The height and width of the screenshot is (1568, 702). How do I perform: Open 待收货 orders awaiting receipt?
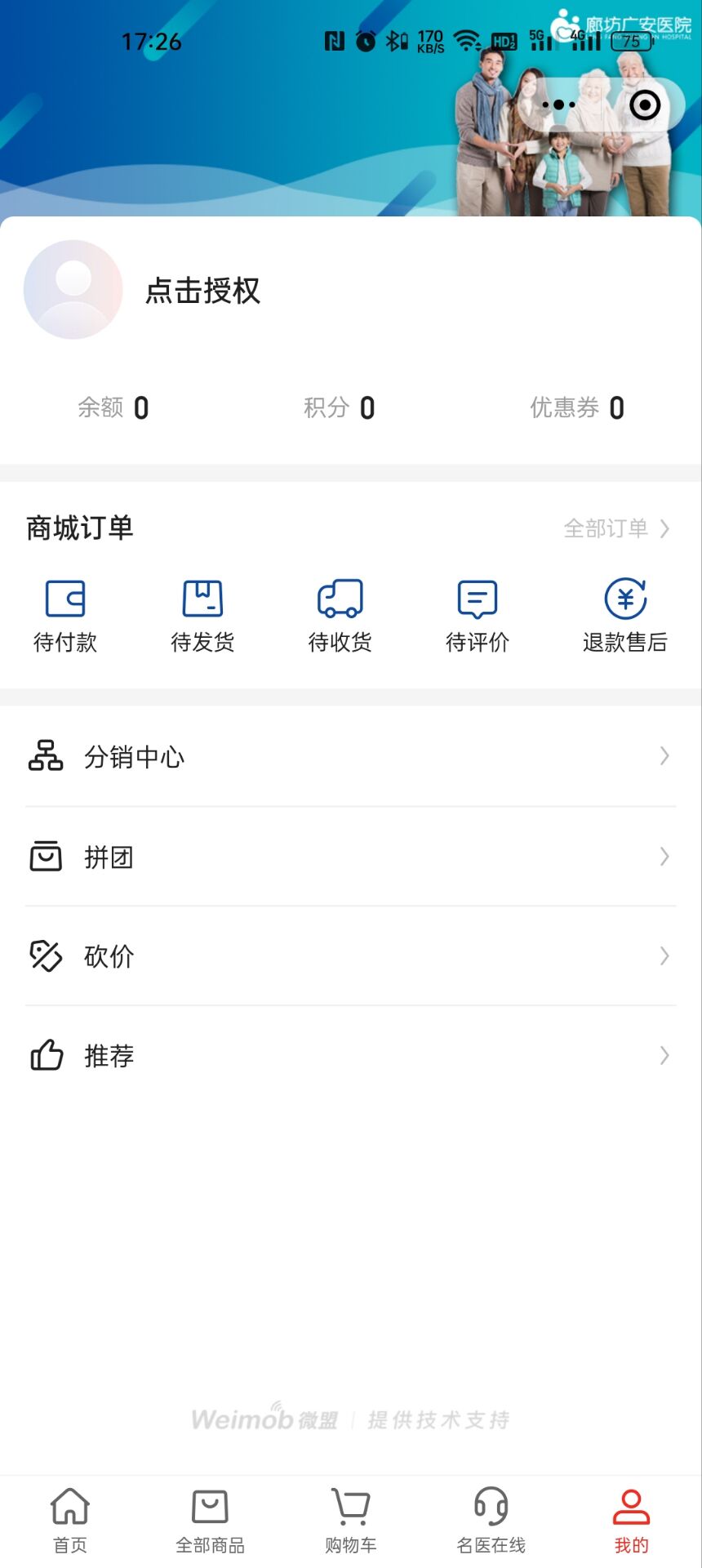(x=340, y=617)
